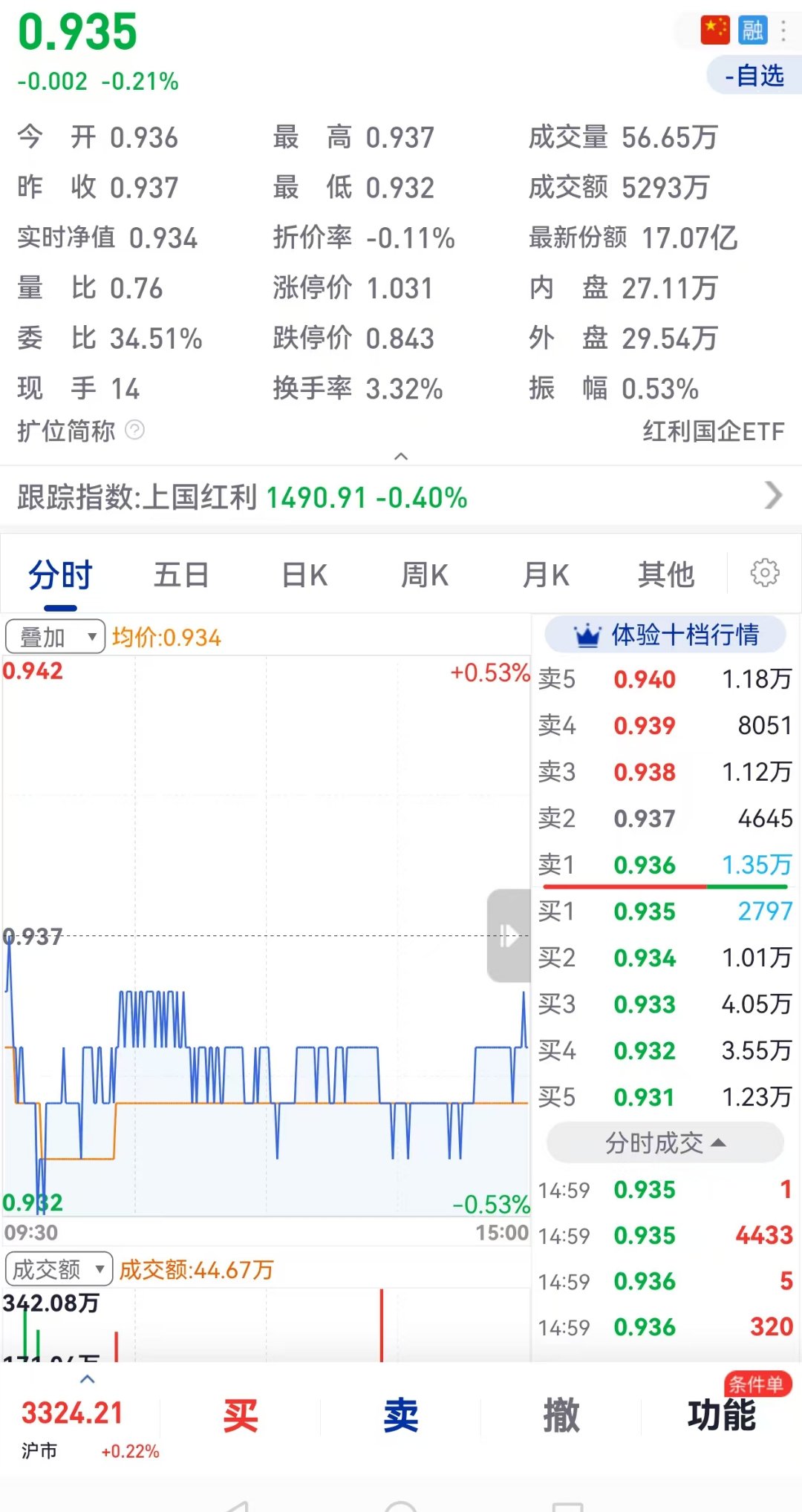This screenshot has width=802, height=1512.
Task: Tap the 买 buy button
Action: coord(240,1415)
